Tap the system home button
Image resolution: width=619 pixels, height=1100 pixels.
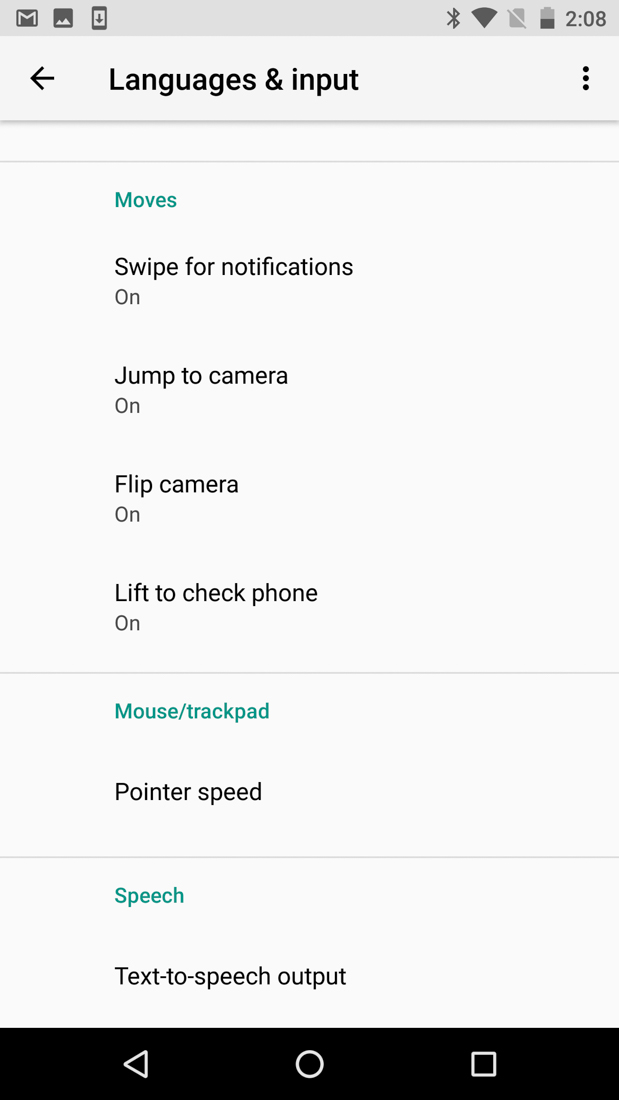309,1063
